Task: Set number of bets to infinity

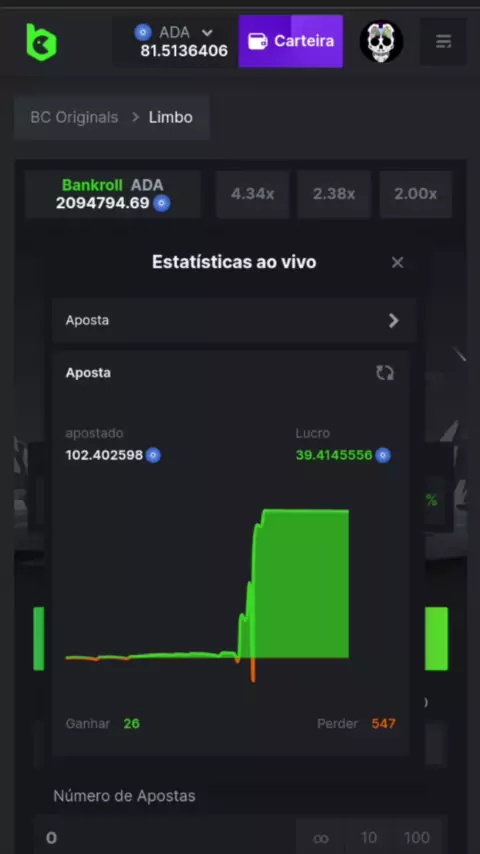Action: point(321,837)
